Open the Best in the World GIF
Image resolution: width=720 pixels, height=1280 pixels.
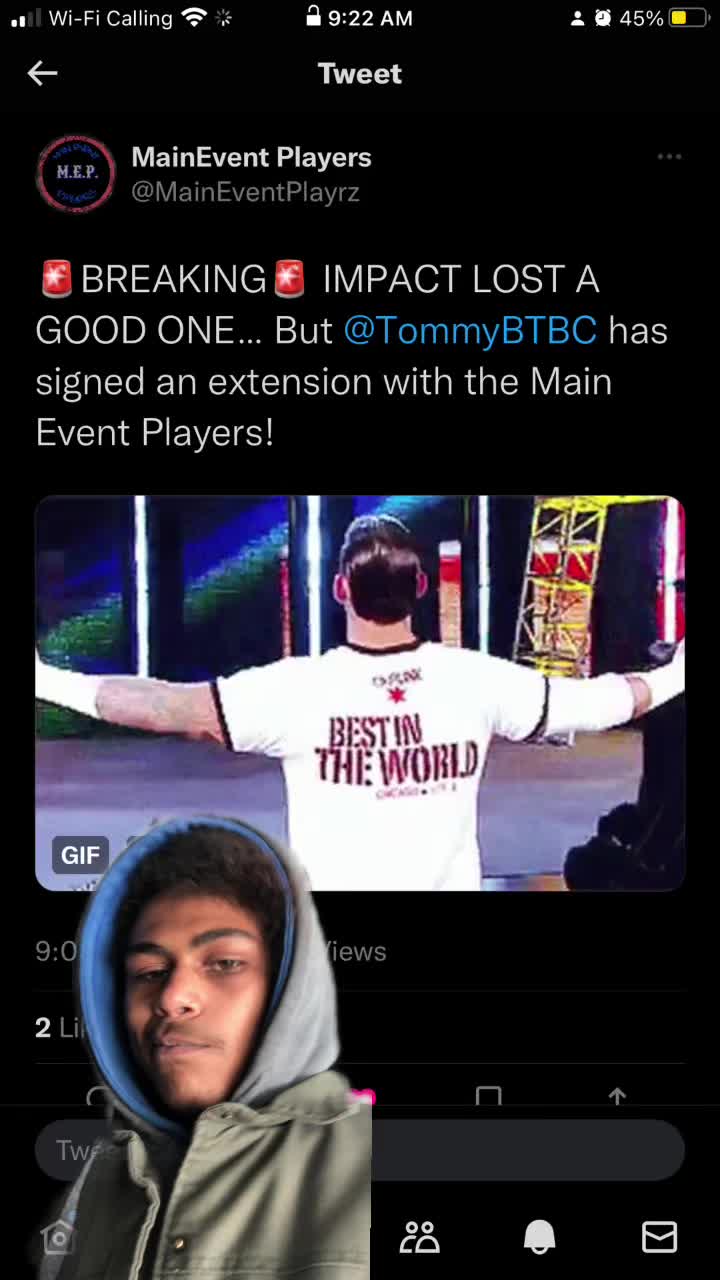tap(360, 692)
